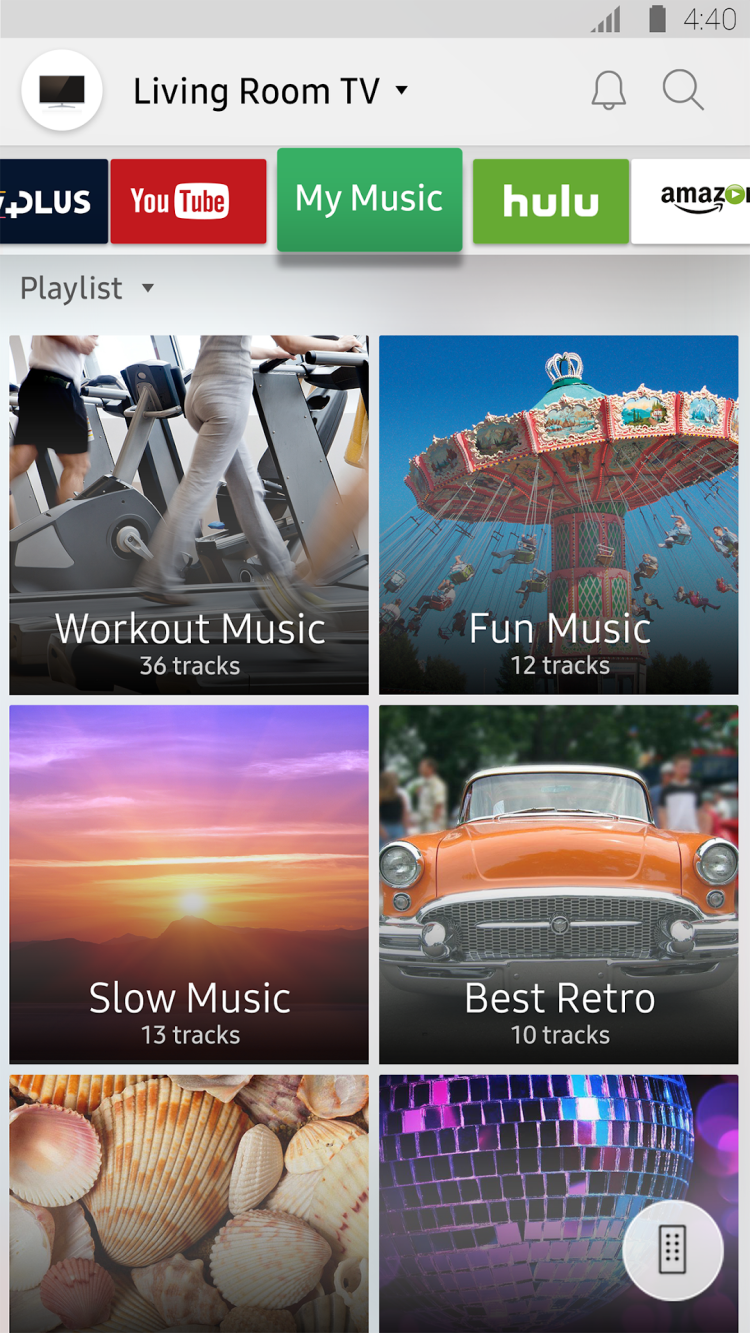Switch to the Hulu tab
The width and height of the screenshot is (750, 1333).
(551, 201)
